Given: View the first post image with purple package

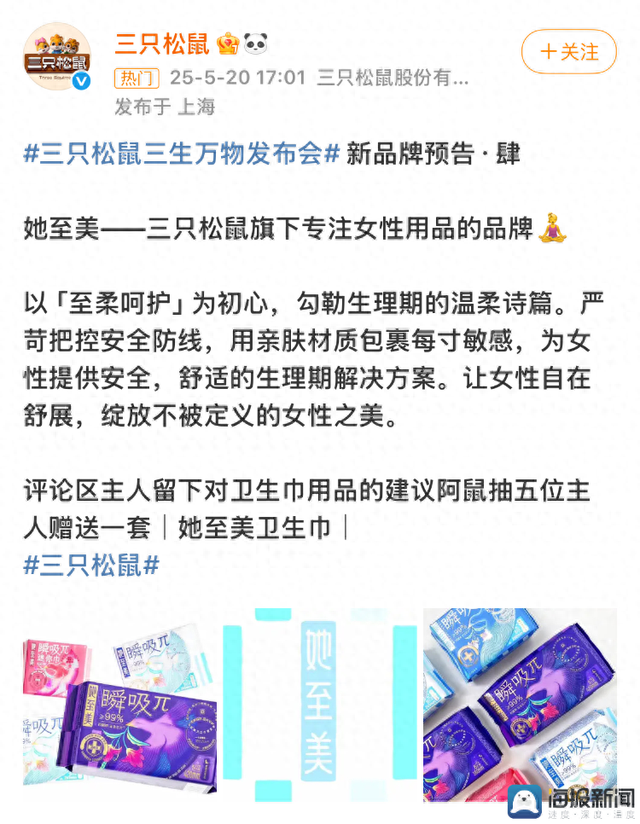Looking at the screenshot, I should [x=119, y=704].
